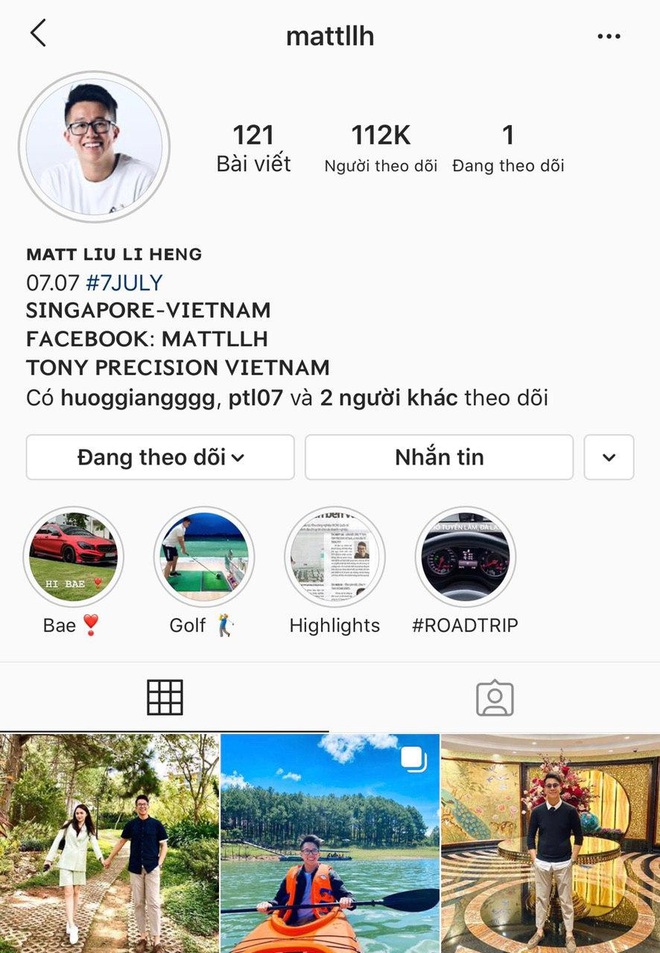Open the post of the couple in the garden
660x953 pixels.
(x=109, y=843)
